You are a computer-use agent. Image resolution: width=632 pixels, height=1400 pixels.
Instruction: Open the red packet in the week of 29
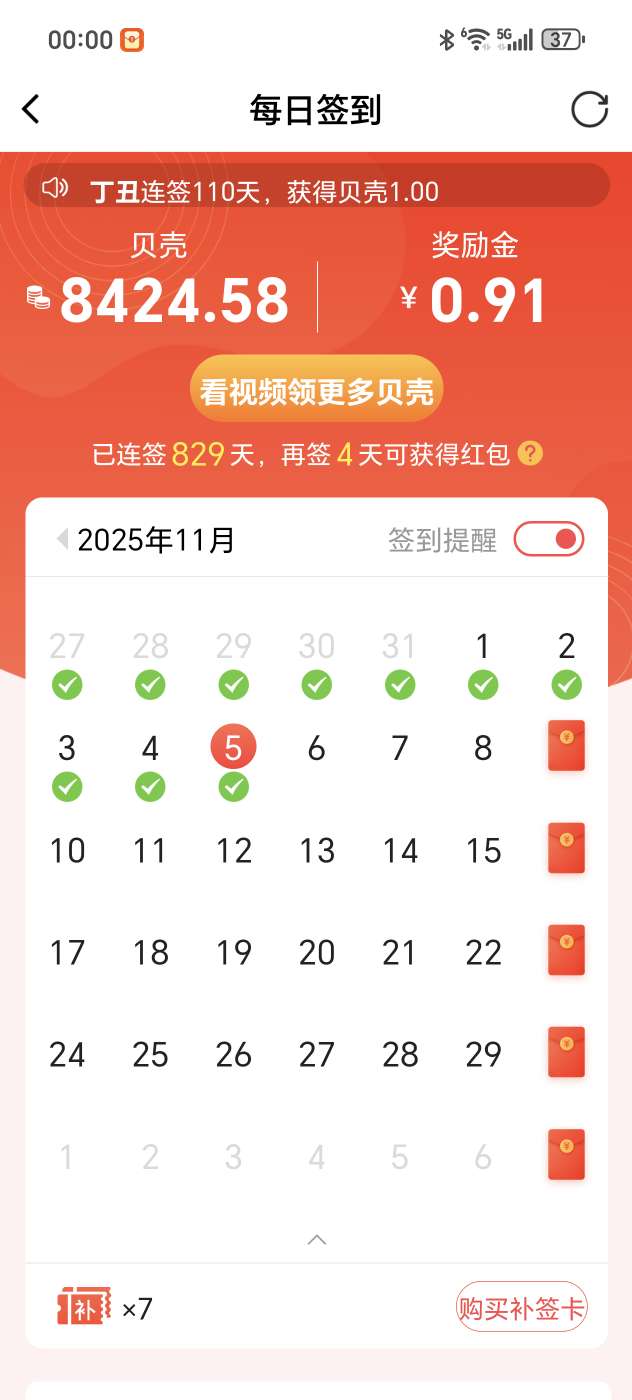coord(566,1052)
